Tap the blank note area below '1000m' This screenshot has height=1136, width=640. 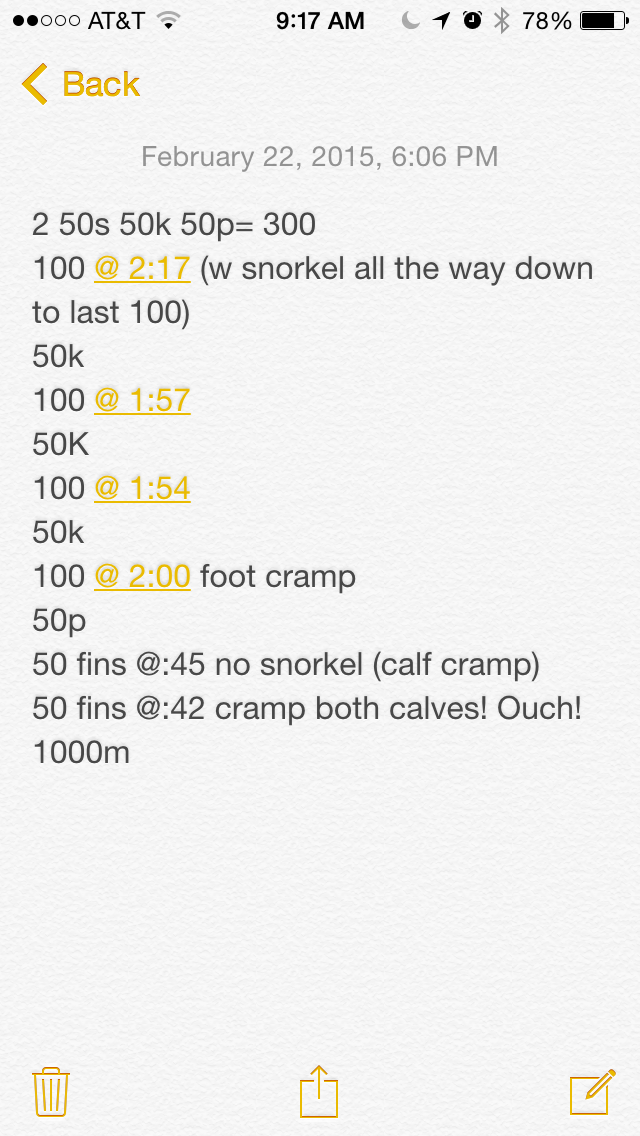click(x=320, y=906)
